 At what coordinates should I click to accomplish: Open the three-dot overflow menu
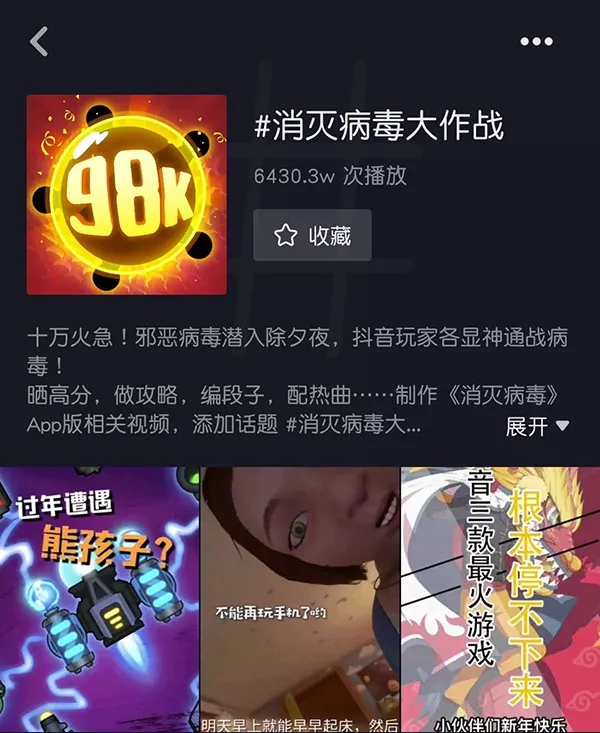click(x=536, y=42)
